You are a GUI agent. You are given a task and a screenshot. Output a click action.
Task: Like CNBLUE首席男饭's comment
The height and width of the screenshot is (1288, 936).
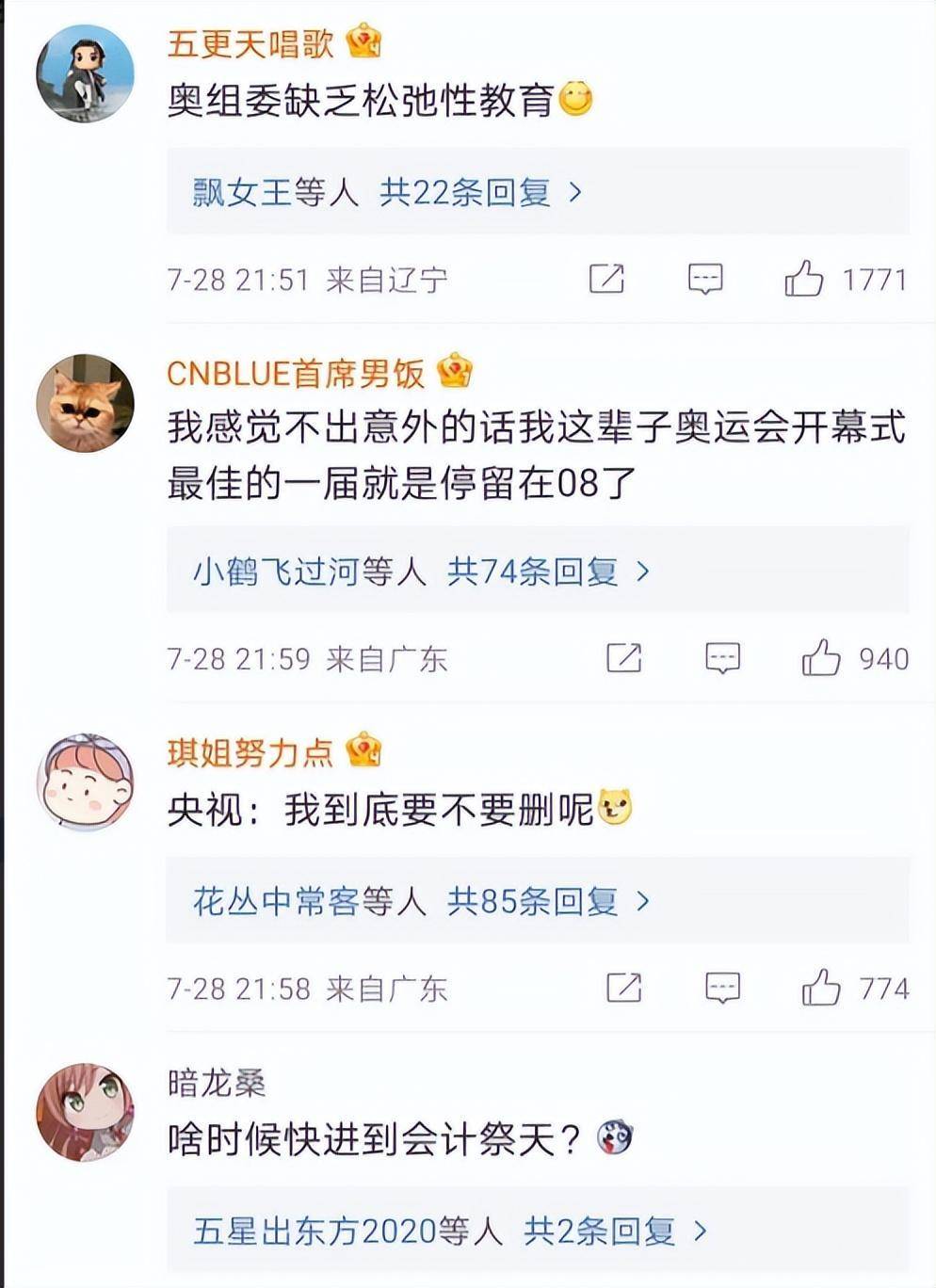(821, 658)
